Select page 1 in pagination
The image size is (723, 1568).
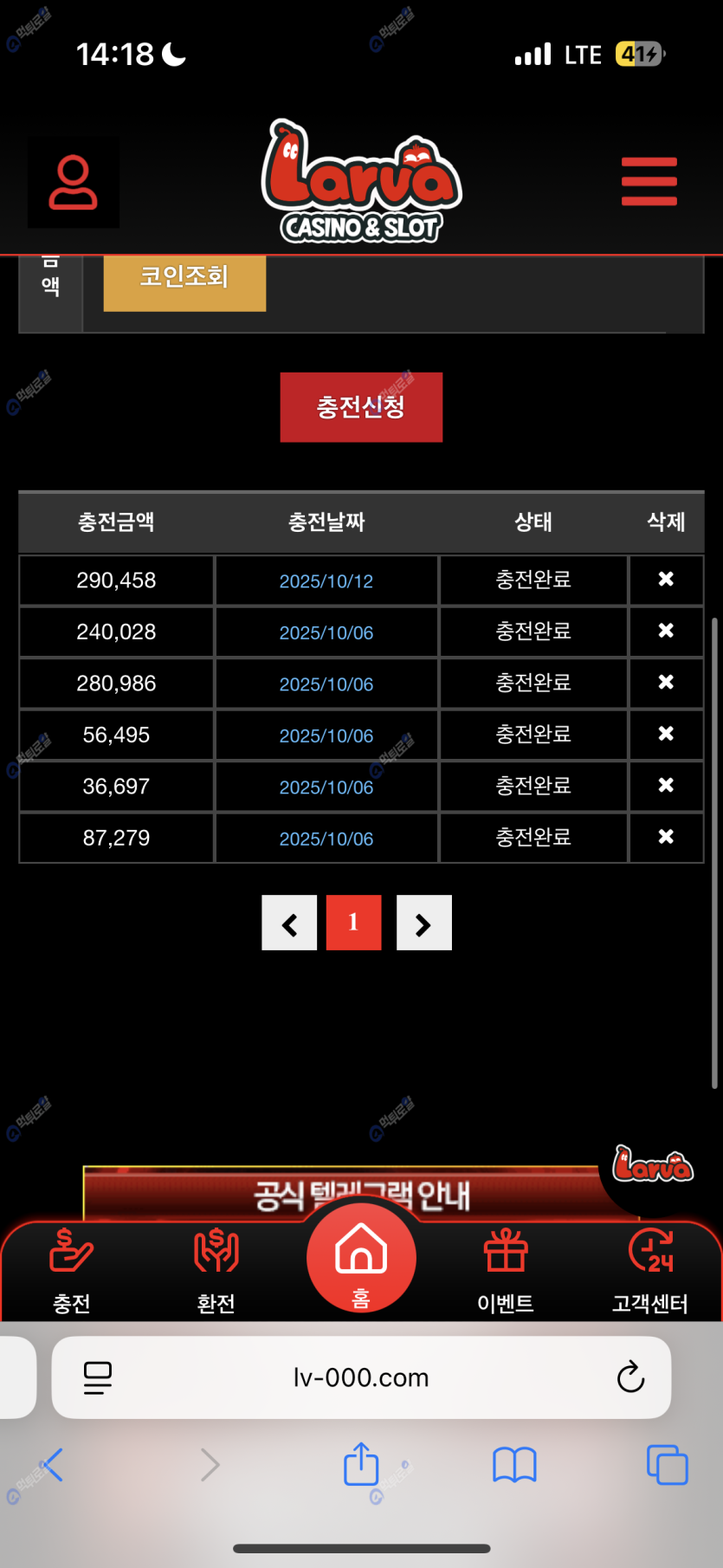click(353, 923)
